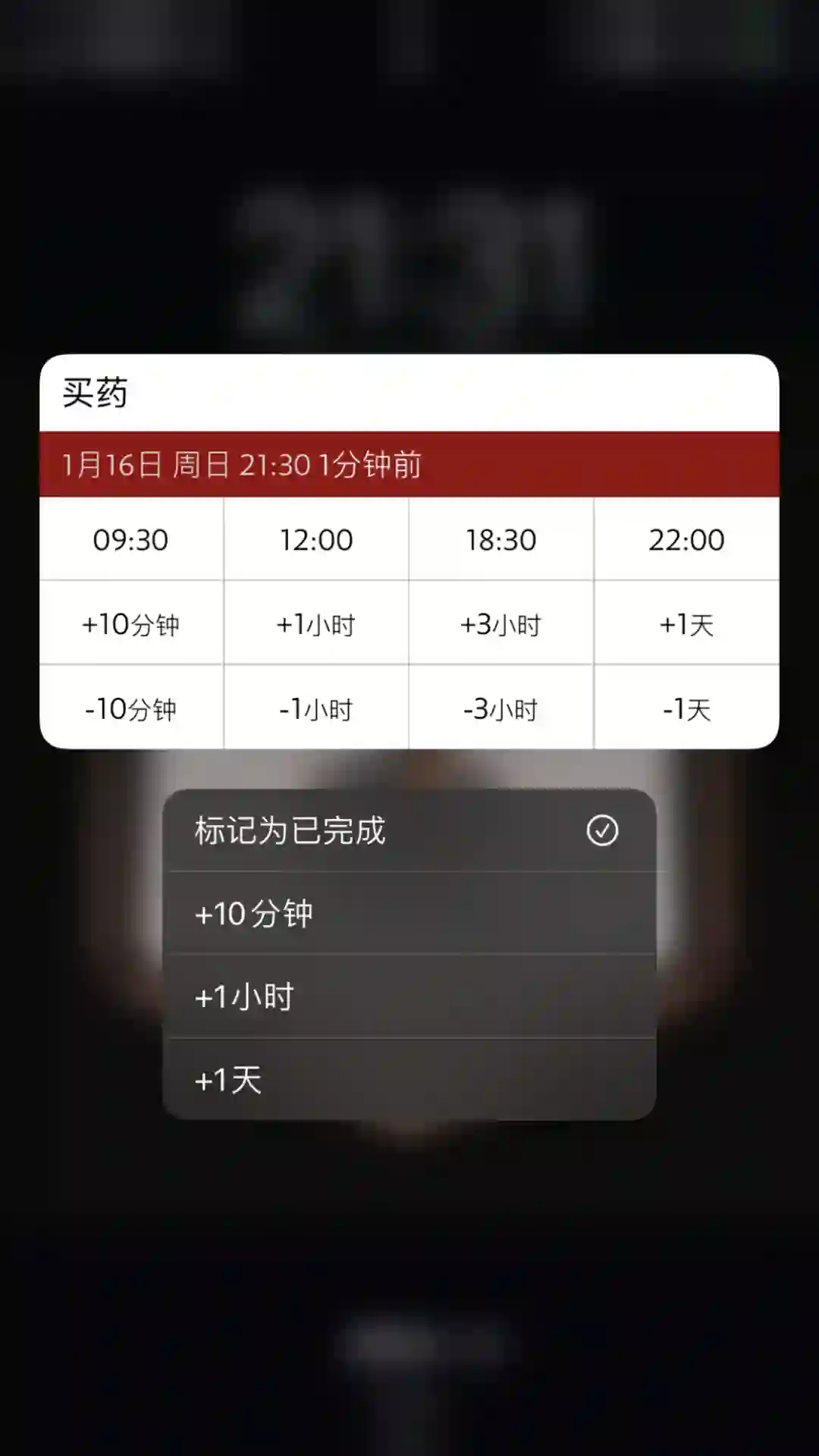Move reminder earlier by -1天
Image resolution: width=819 pixels, height=1456 pixels.
pyautogui.click(x=686, y=708)
